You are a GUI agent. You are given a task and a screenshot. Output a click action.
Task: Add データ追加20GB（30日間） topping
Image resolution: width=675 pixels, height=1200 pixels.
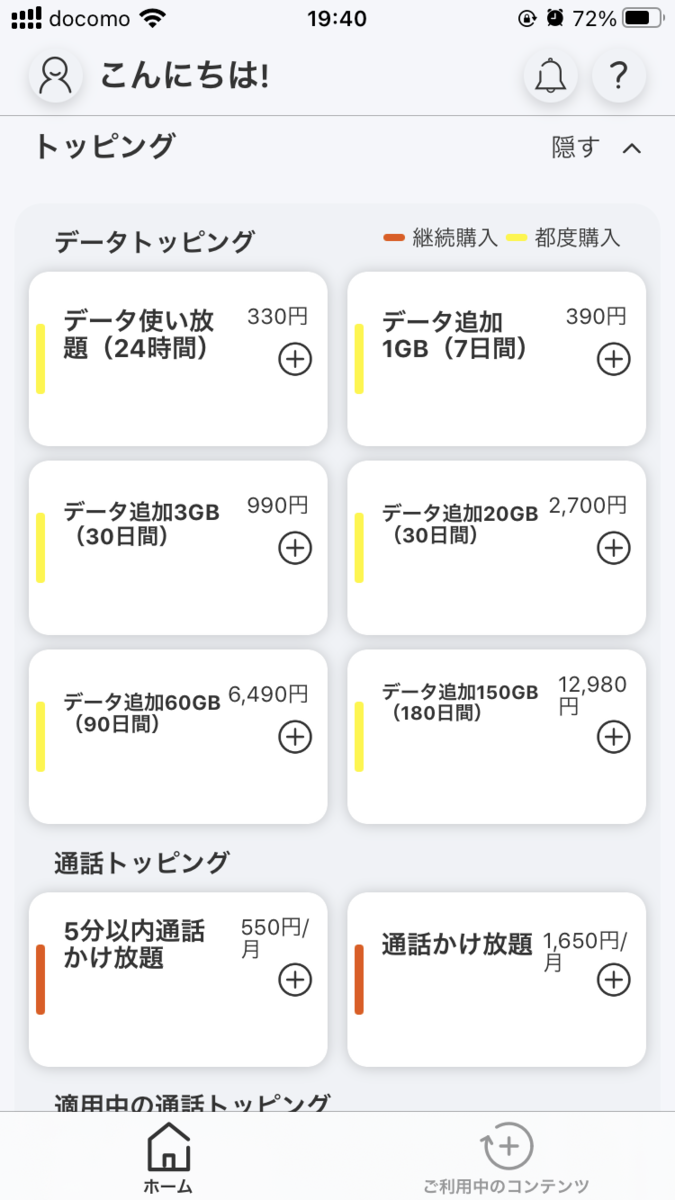pyautogui.click(x=613, y=548)
